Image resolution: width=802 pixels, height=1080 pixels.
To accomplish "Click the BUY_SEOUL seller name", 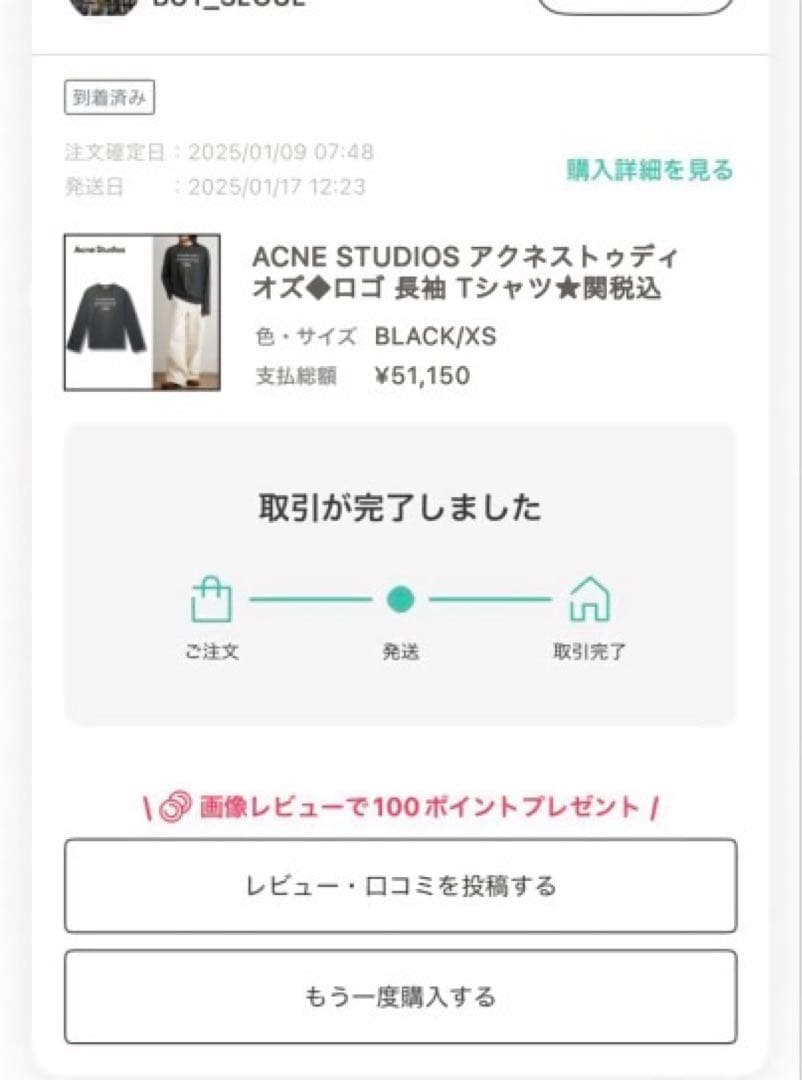I will tap(230, 2).
